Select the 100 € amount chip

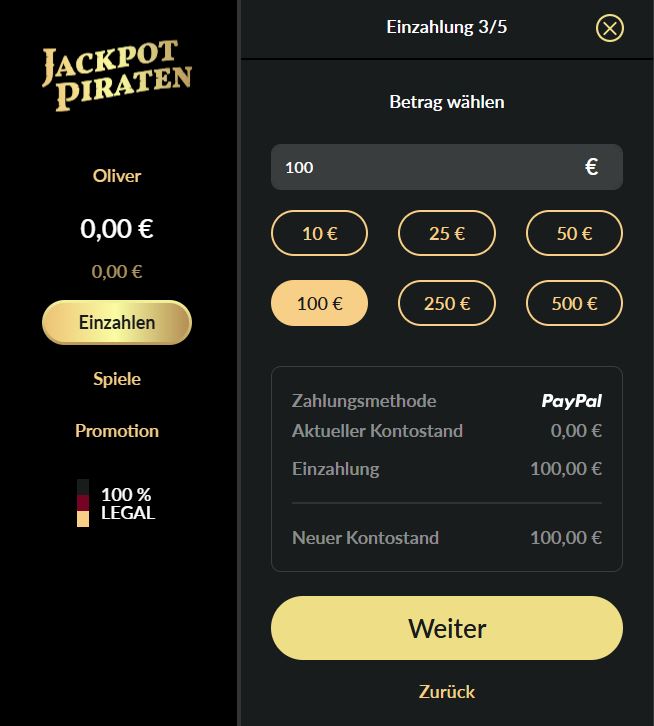319,303
